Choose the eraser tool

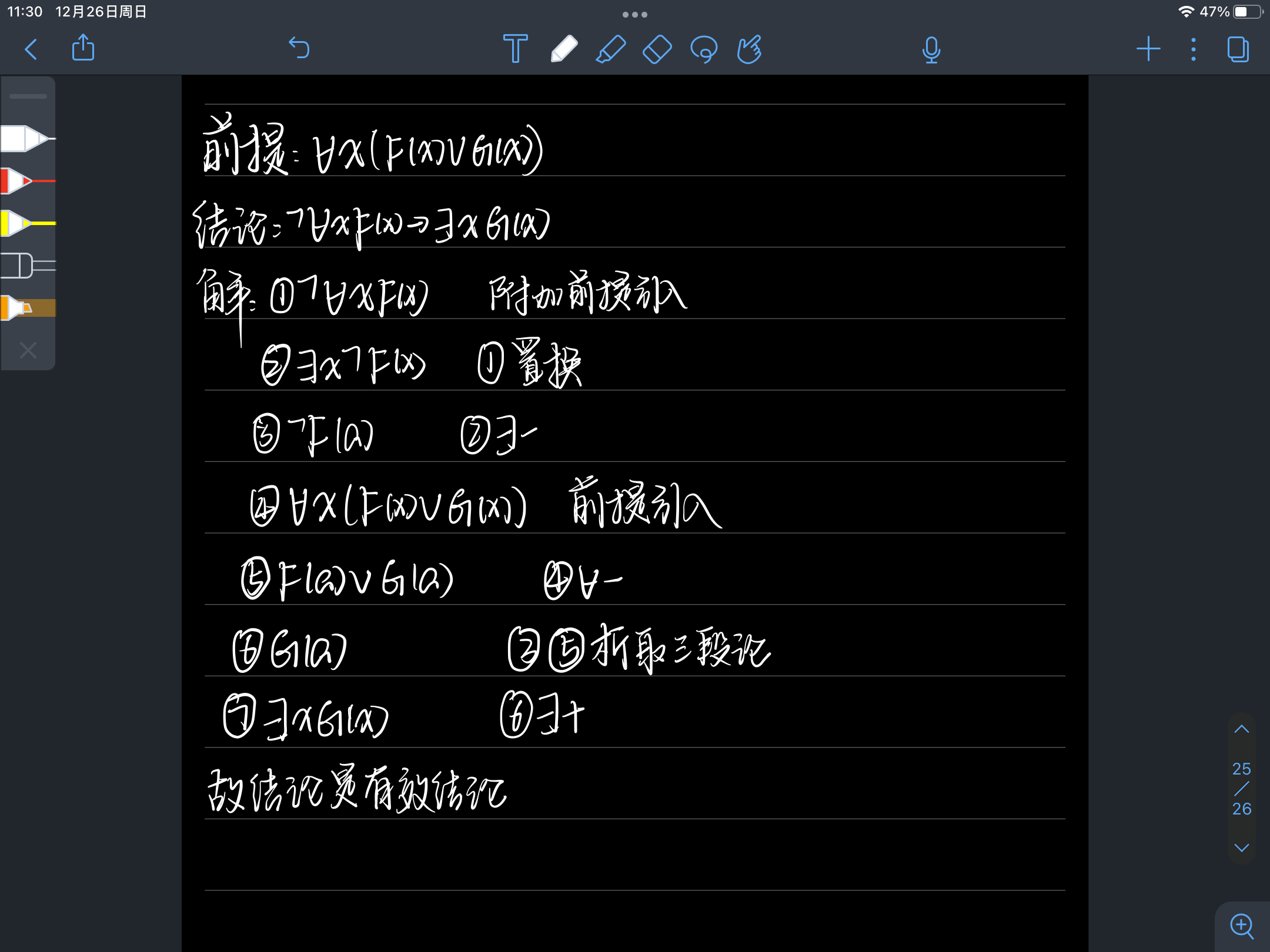(x=657, y=49)
